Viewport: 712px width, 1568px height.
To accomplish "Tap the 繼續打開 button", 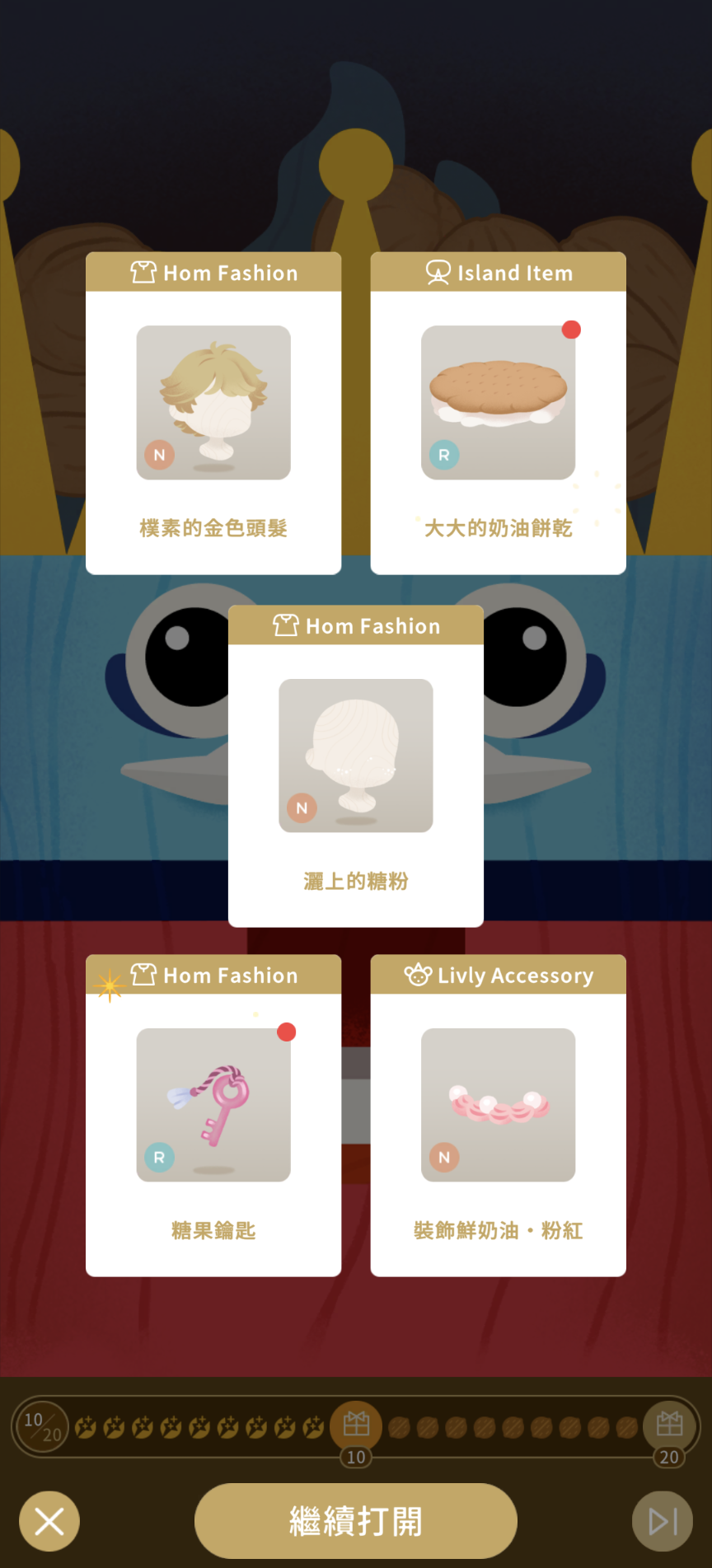I will coord(355,1520).
